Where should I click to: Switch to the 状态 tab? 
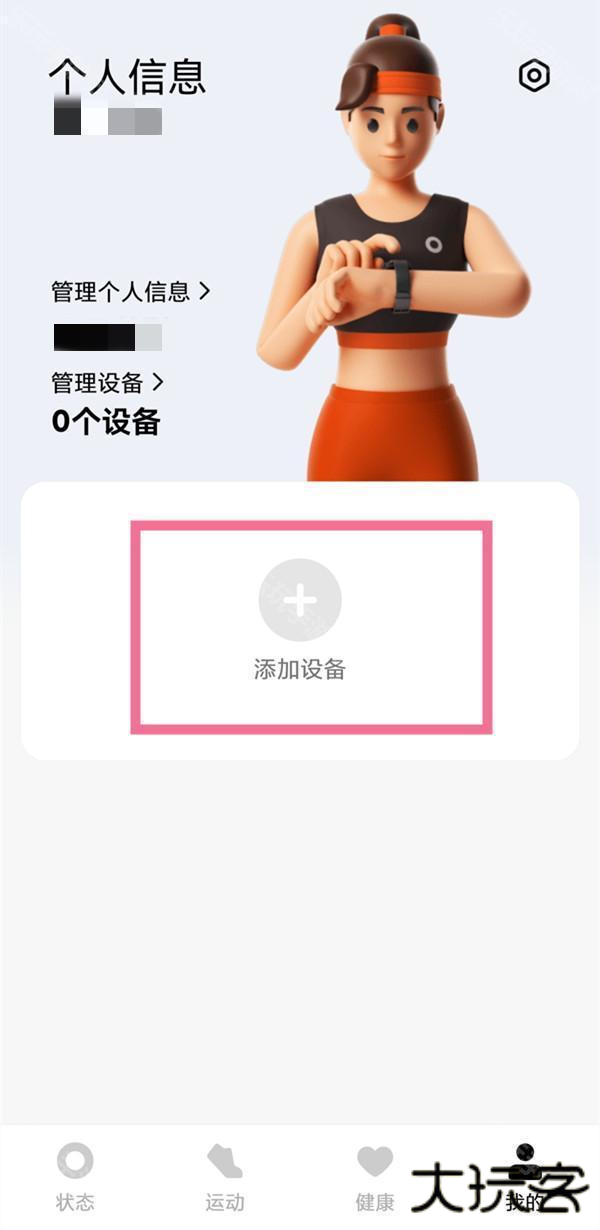[75, 1176]
